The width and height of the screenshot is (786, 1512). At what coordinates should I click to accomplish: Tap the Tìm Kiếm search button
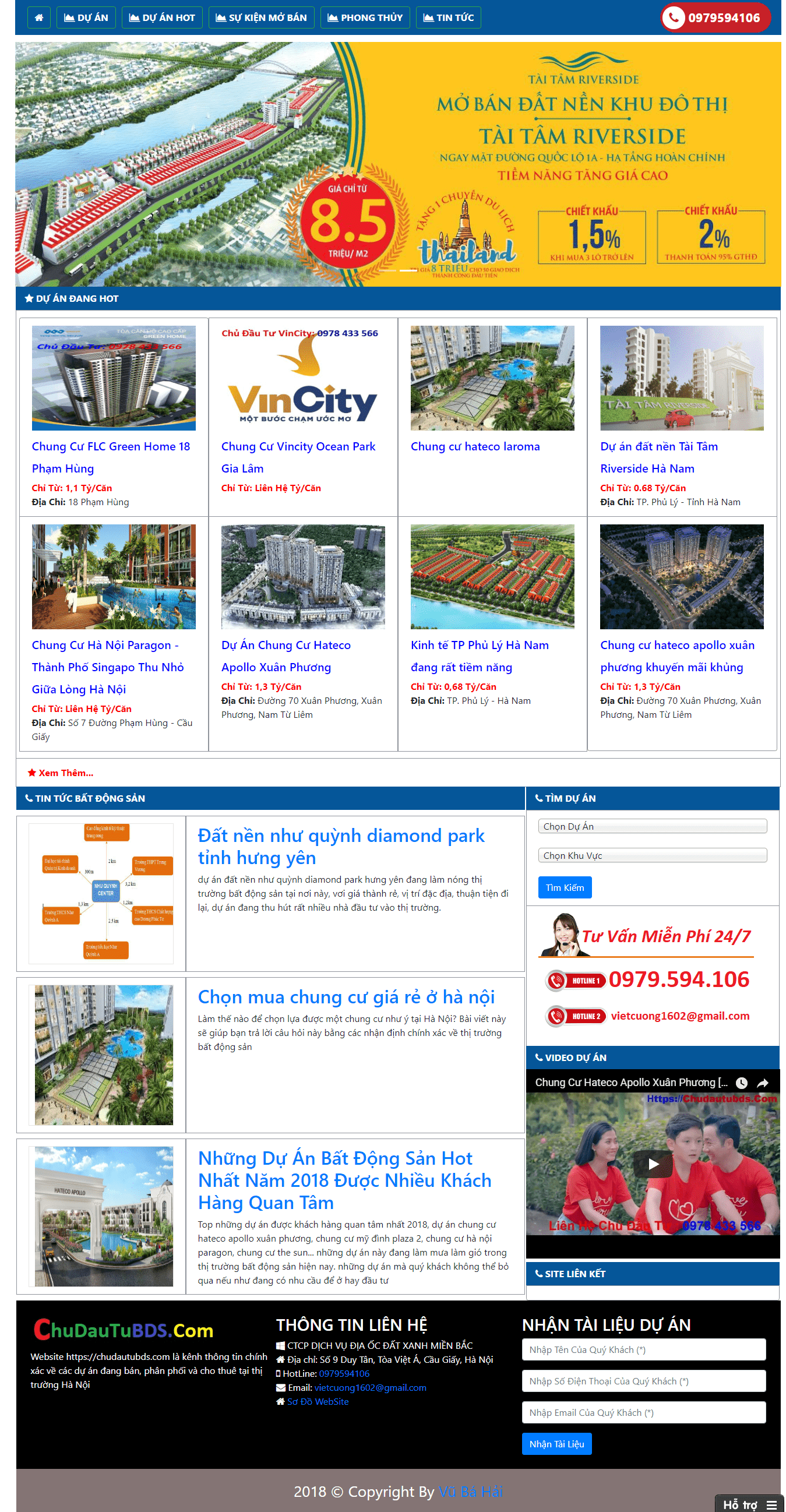564,887
